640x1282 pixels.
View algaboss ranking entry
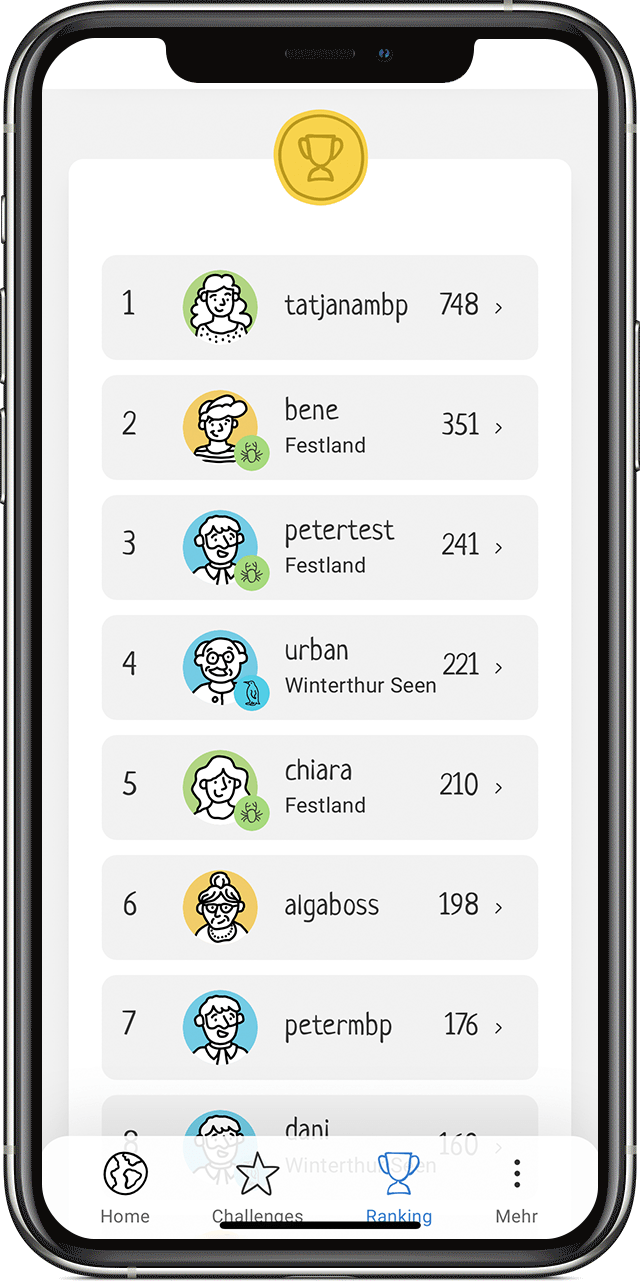(x=320, y=907)
